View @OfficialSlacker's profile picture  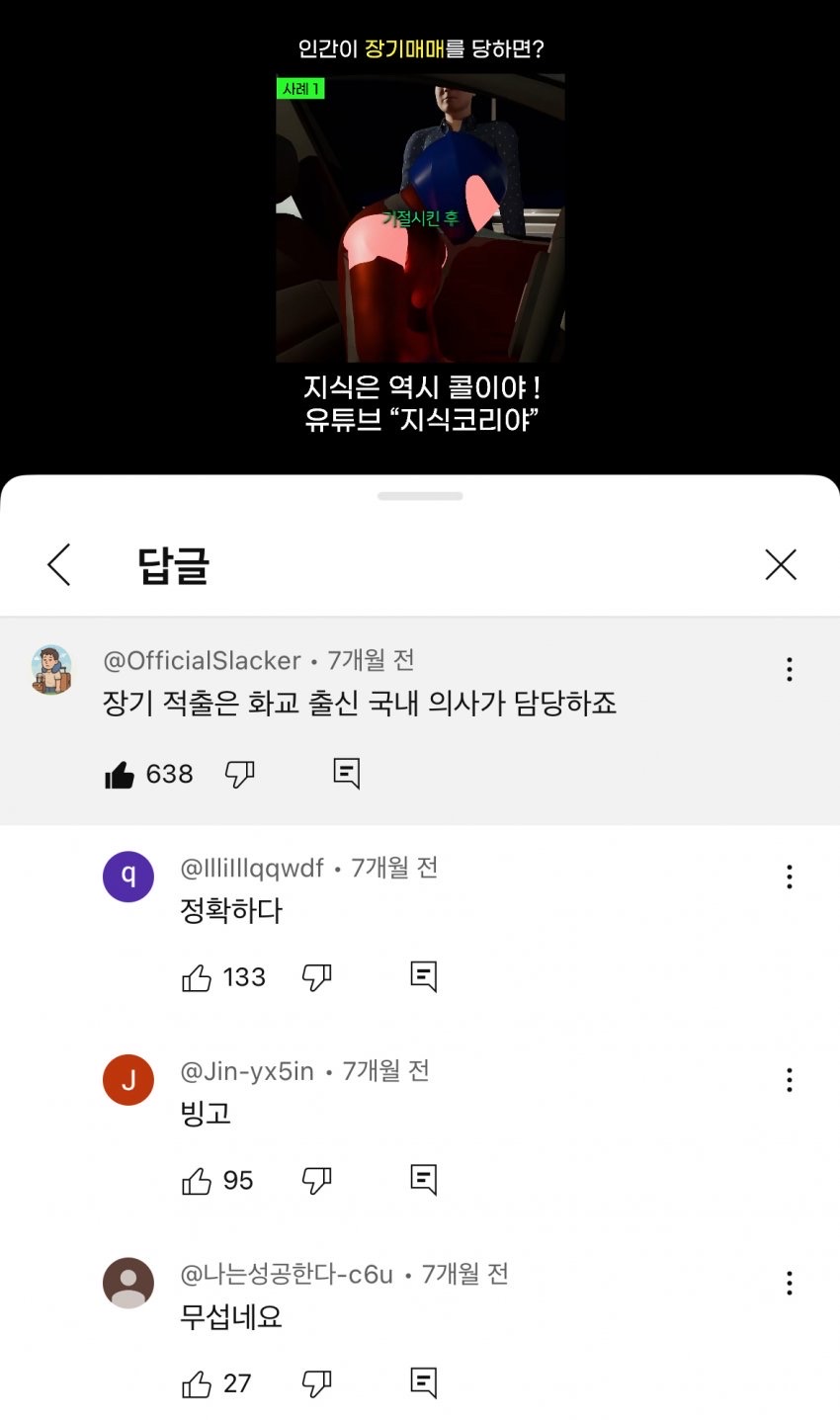(51, 670)
